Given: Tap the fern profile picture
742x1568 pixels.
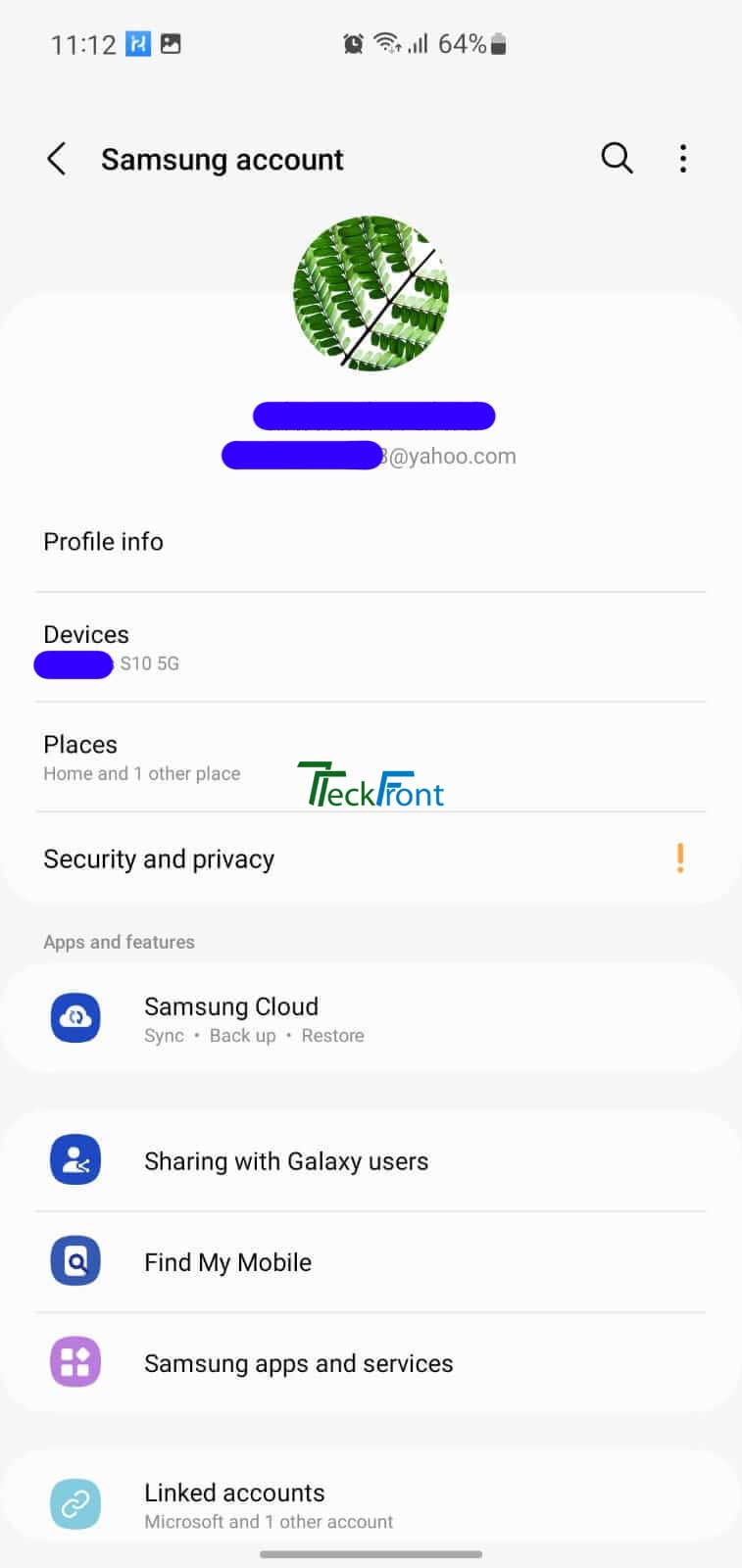Looking at the screenshot, I should tap(371, 293).
